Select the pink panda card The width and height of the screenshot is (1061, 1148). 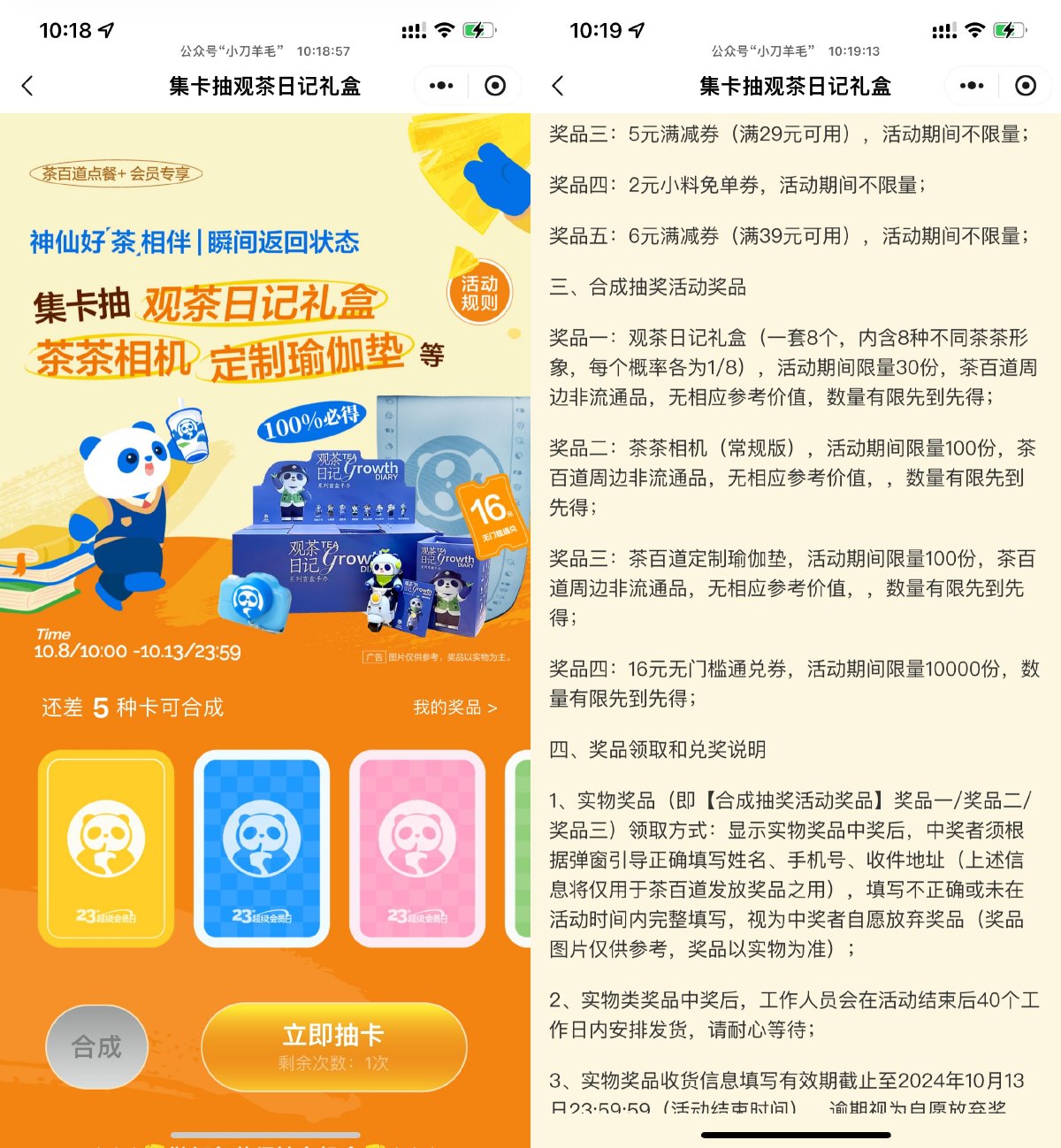pos(417,848)
